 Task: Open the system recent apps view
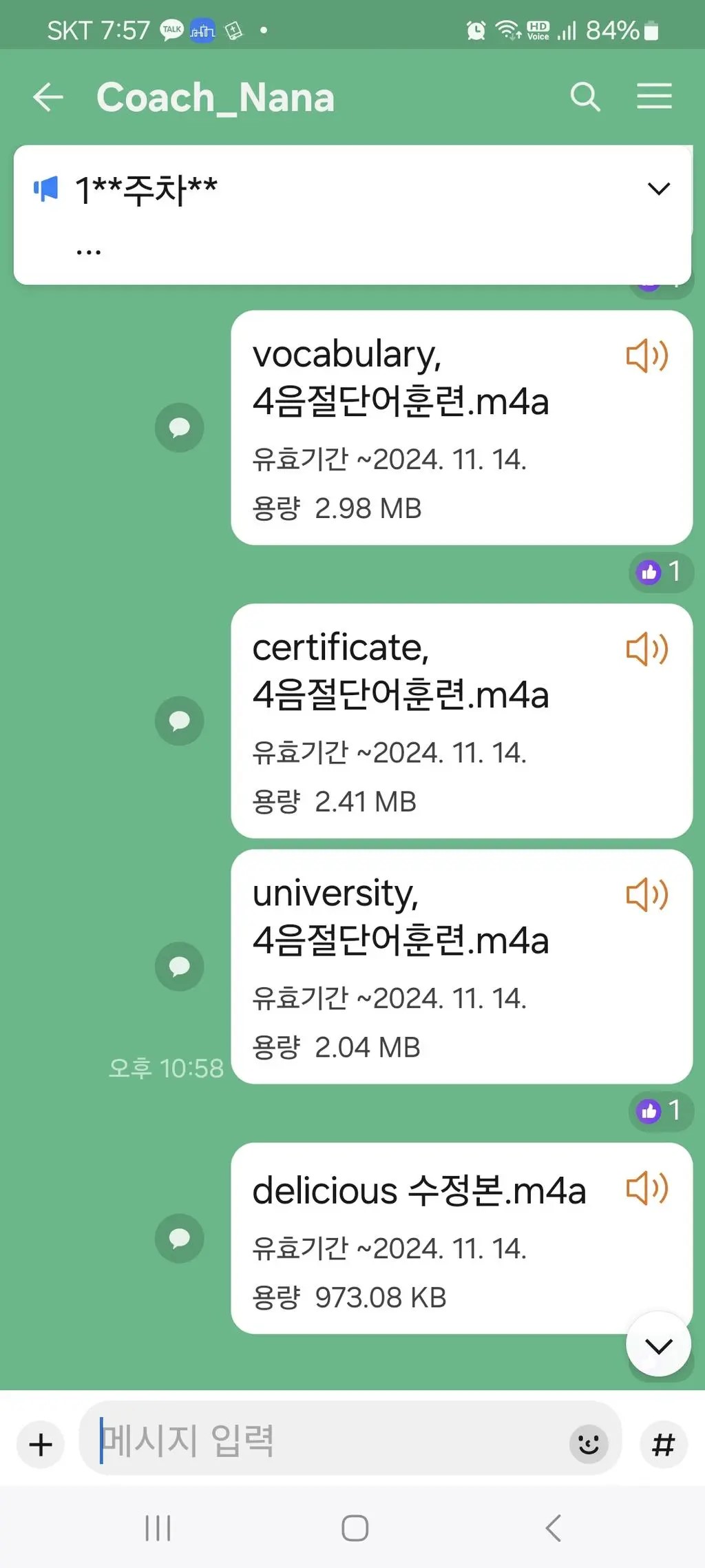click(x=158, y=1528)
